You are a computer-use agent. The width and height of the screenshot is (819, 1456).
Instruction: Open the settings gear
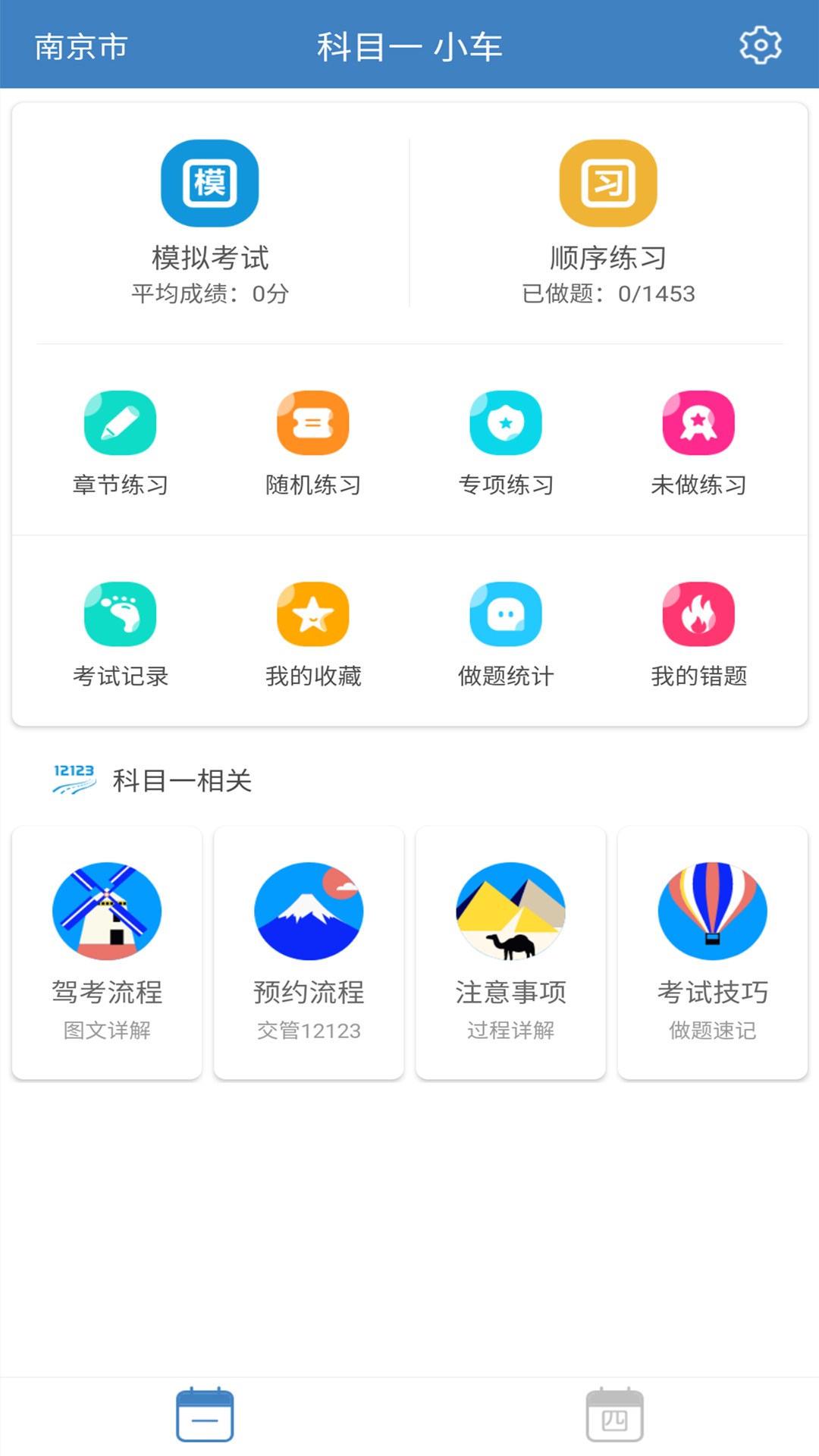click(760, 45)
